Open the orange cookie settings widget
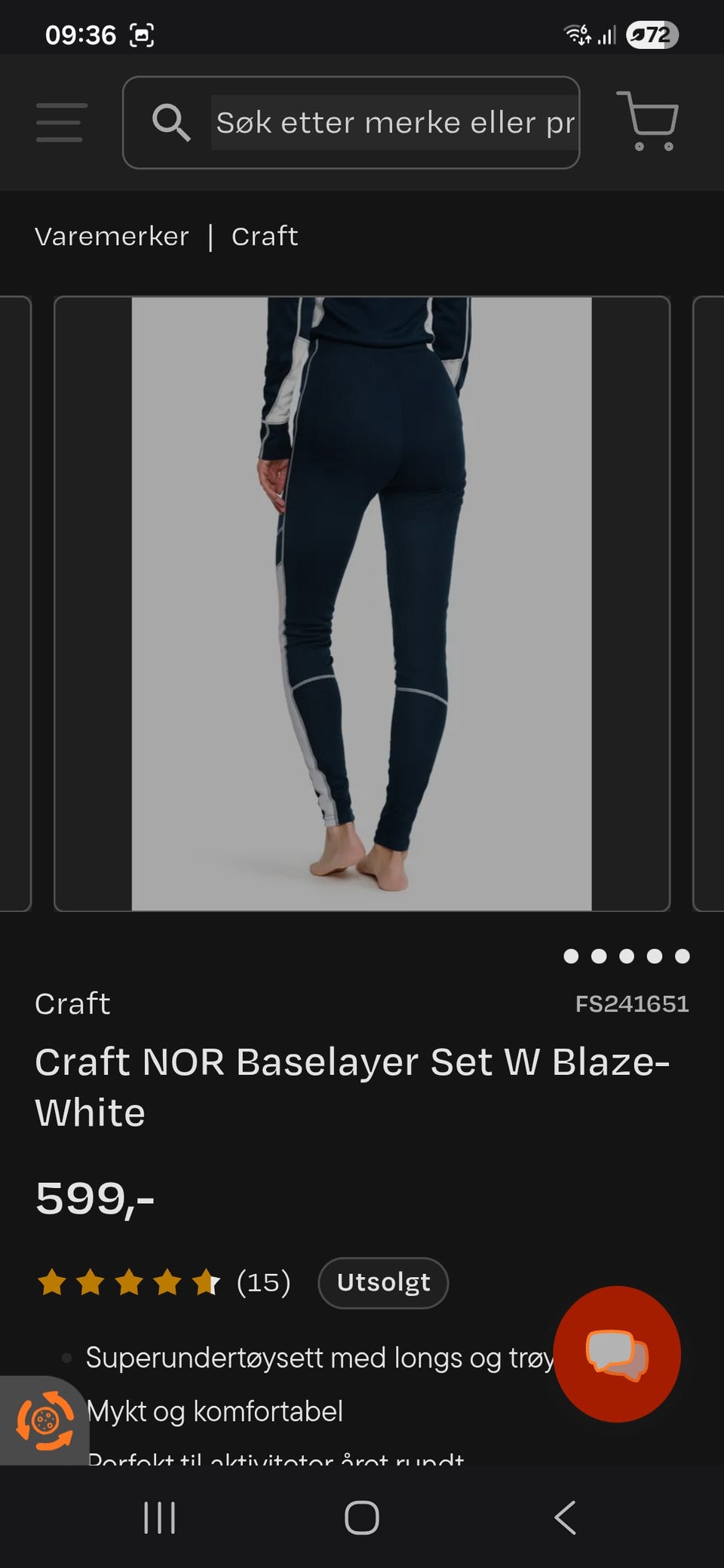 pos(44,1421)
